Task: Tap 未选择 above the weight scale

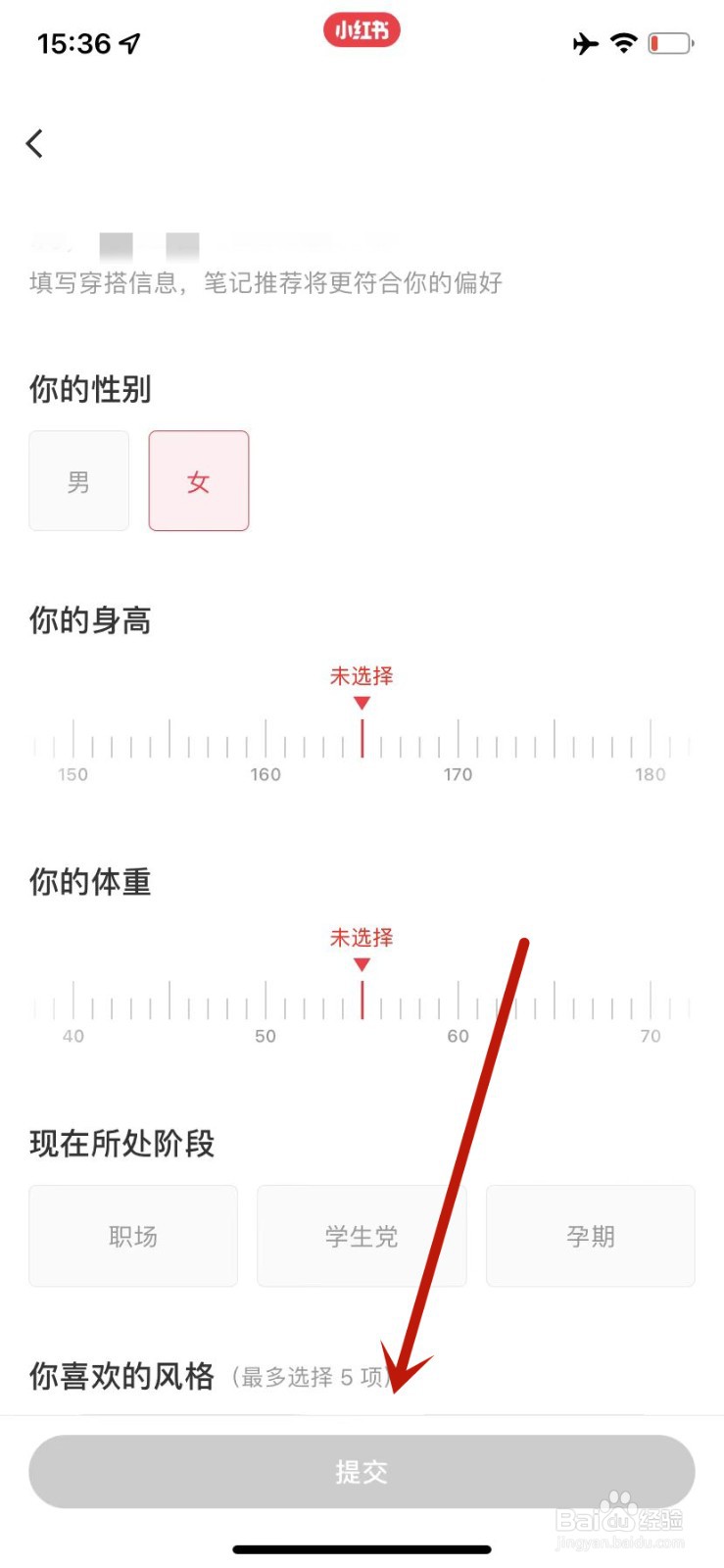Action: coord(362,937)
